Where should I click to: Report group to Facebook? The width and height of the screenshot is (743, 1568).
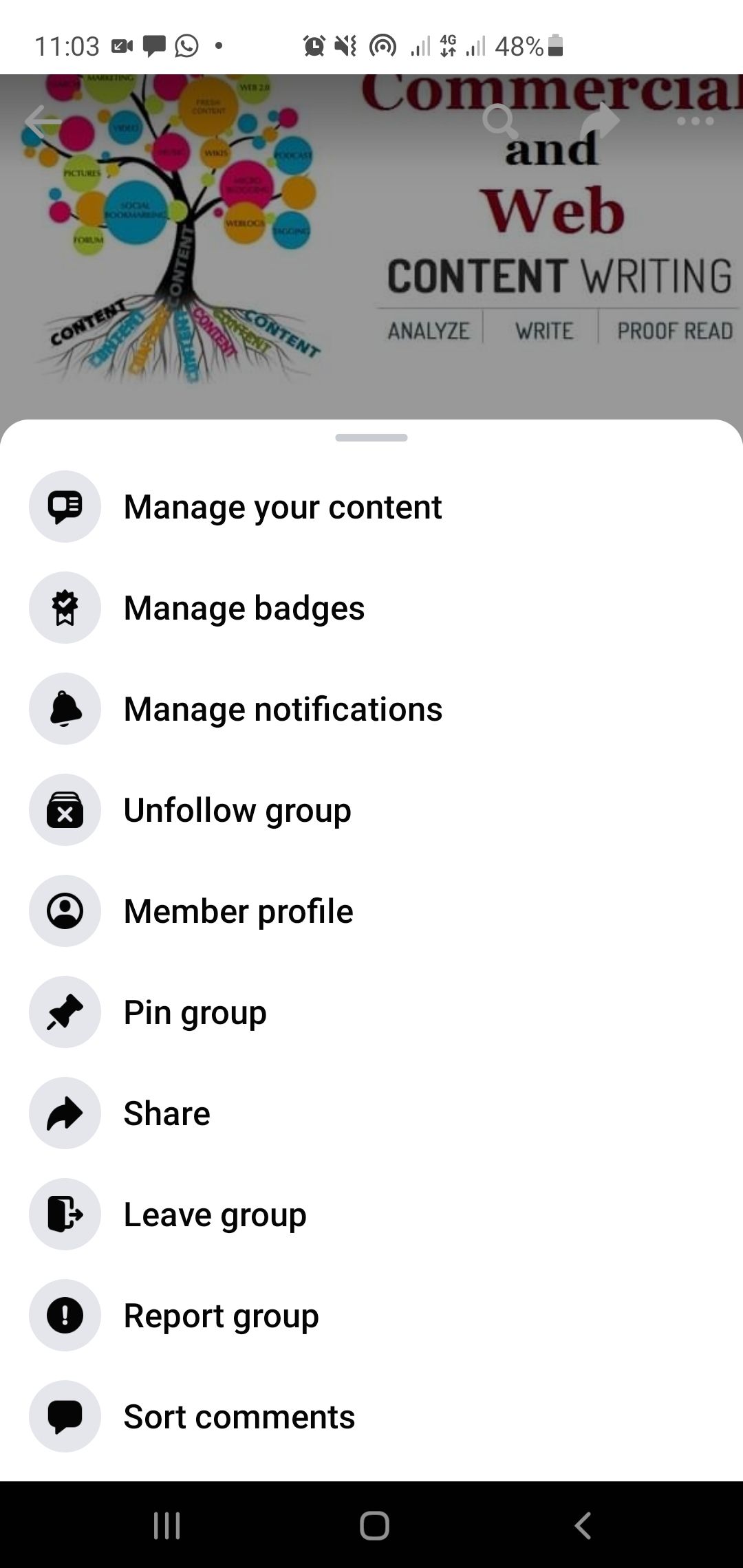click(221, 1316)
